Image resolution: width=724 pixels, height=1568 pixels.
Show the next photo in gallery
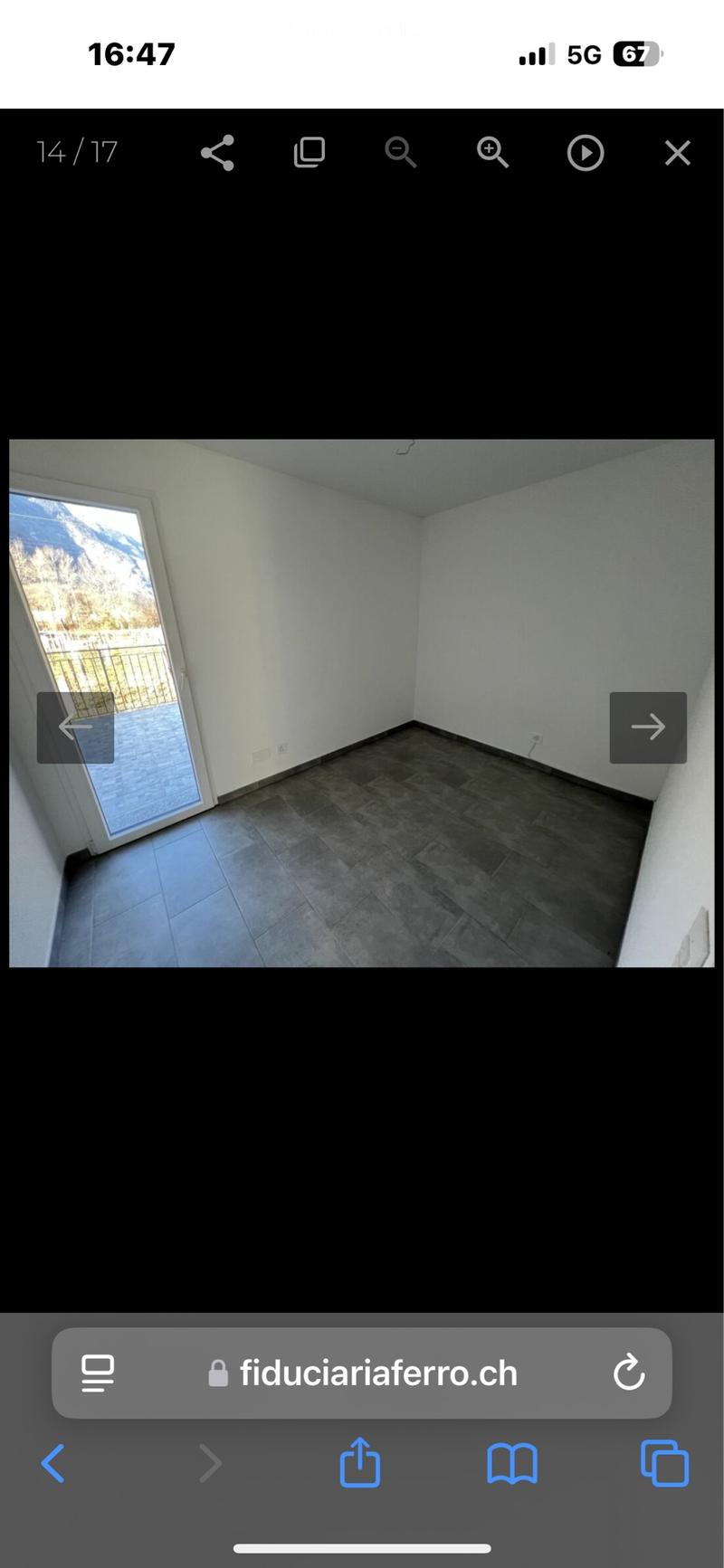[x=648, y=727]
